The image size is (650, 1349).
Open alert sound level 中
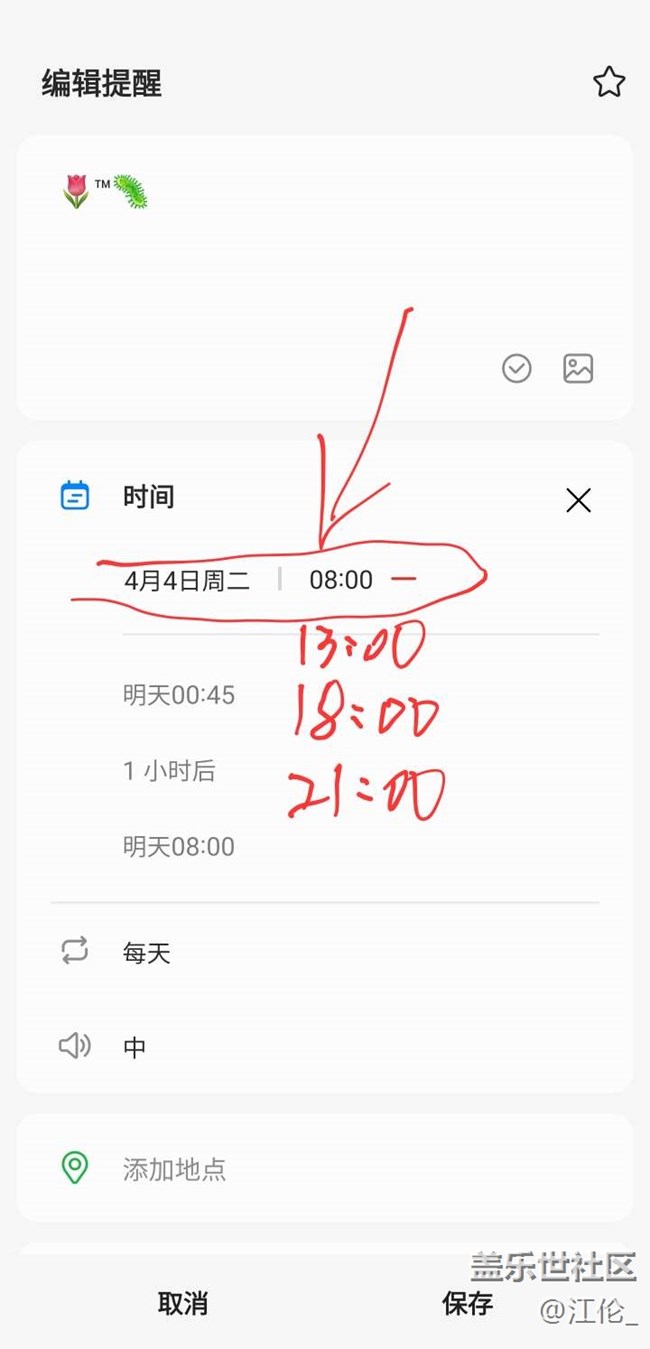tap(134, 1047)
